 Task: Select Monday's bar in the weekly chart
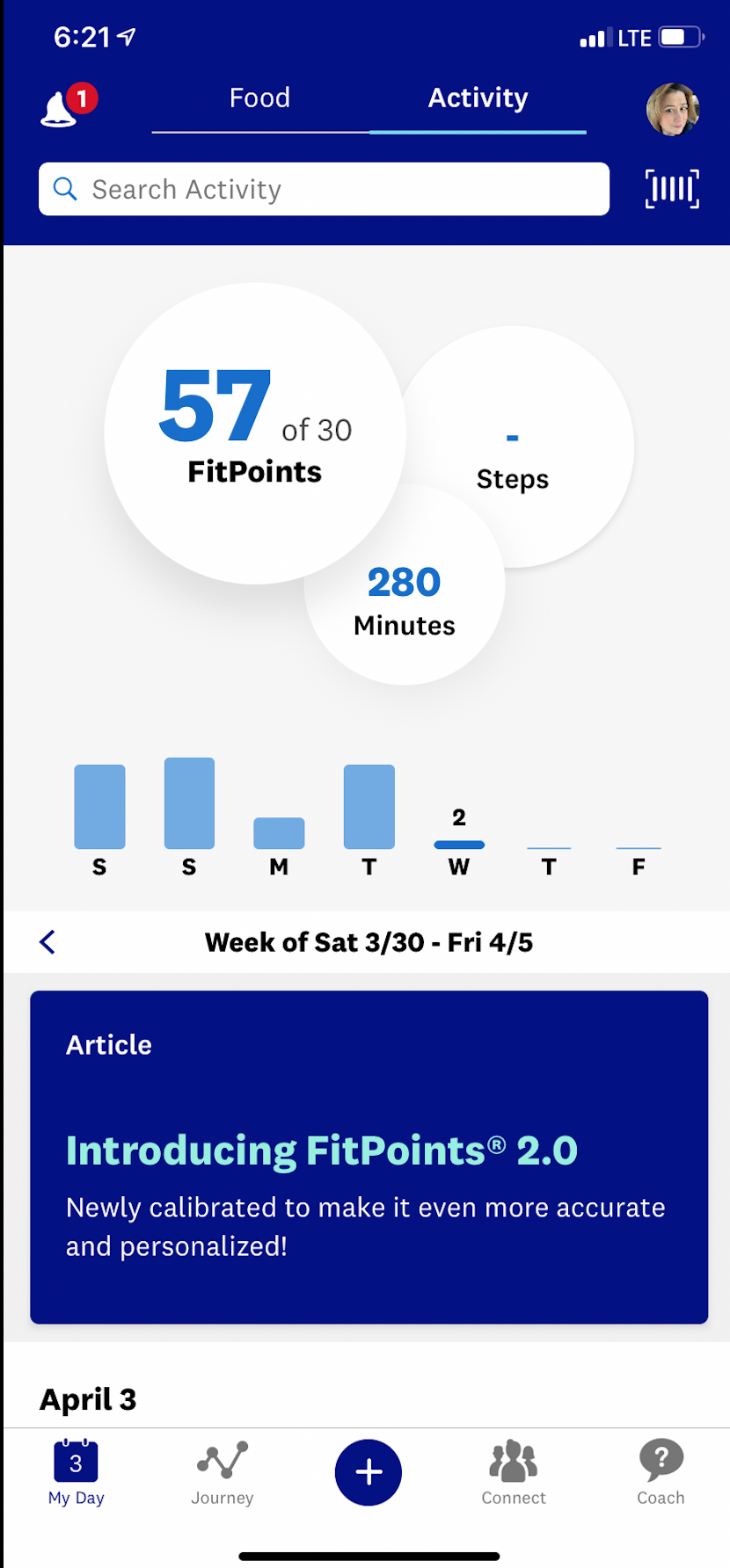pos(279,833)
